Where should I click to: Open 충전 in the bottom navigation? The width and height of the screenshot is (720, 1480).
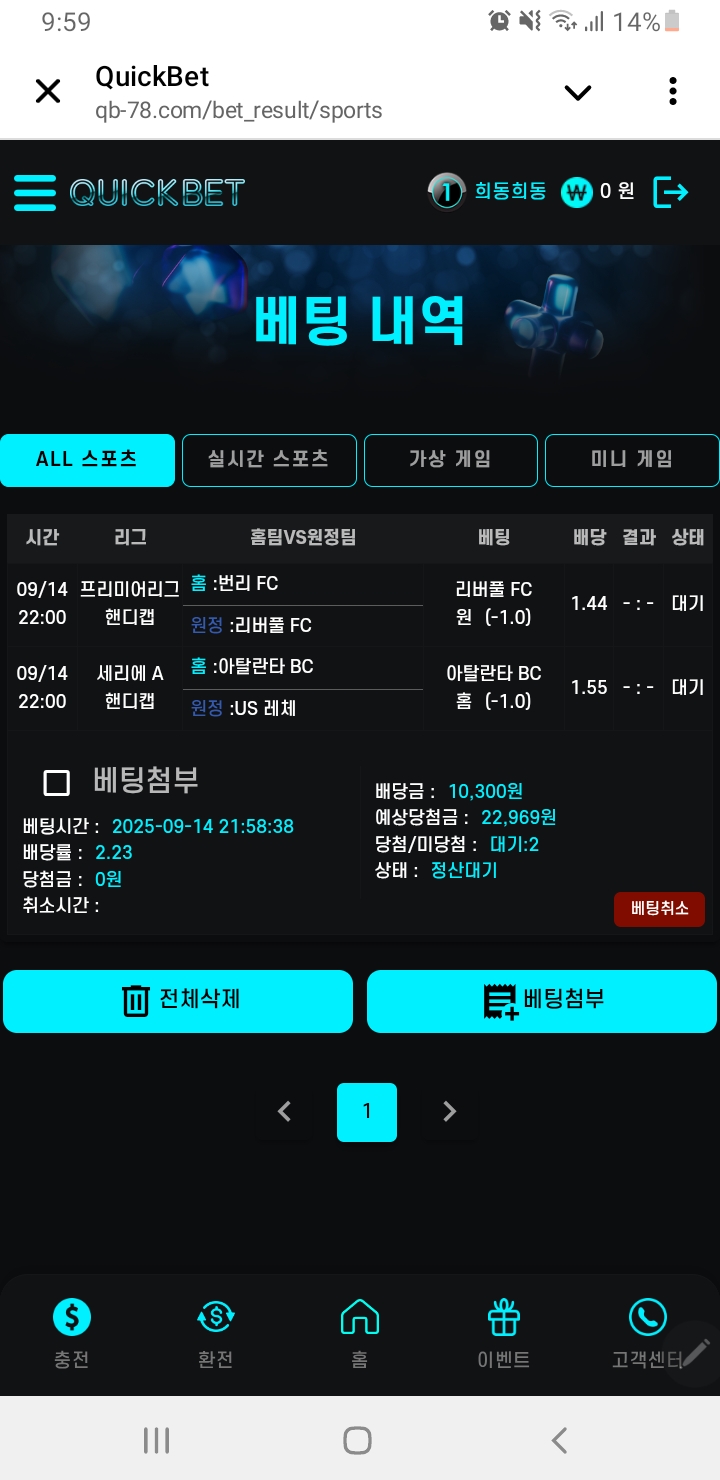(x=72, y=1334)
